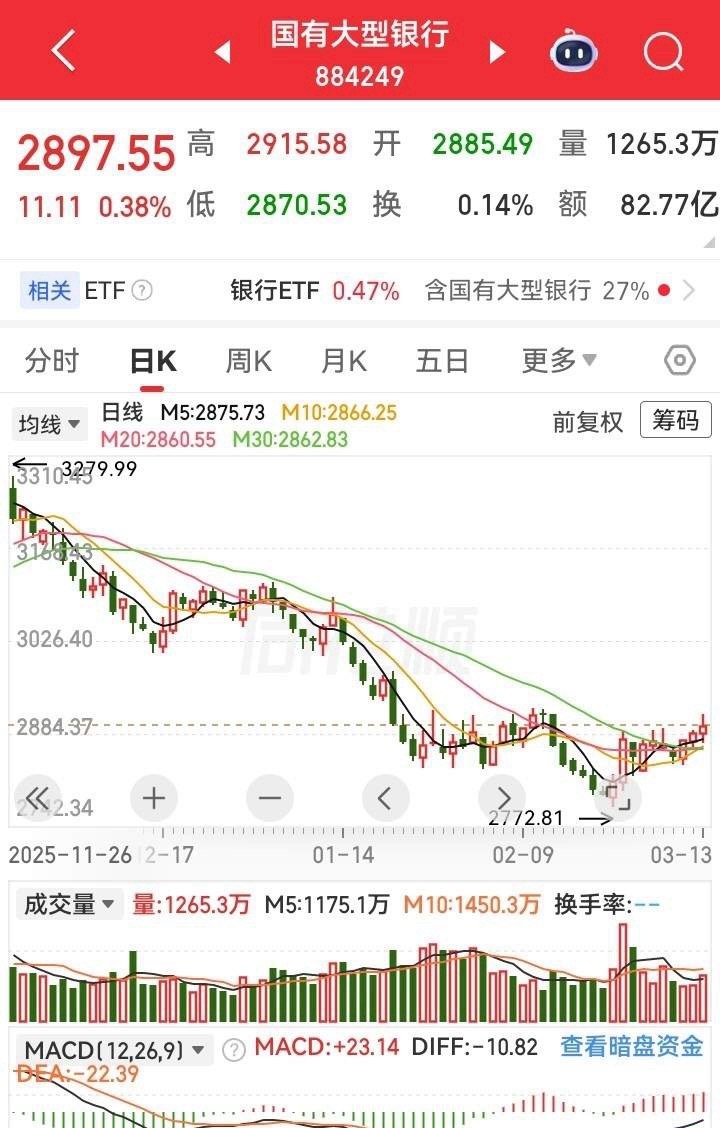720x1128 pixels.
Task: Step chart forward with right arrow control
Action: 502,798
